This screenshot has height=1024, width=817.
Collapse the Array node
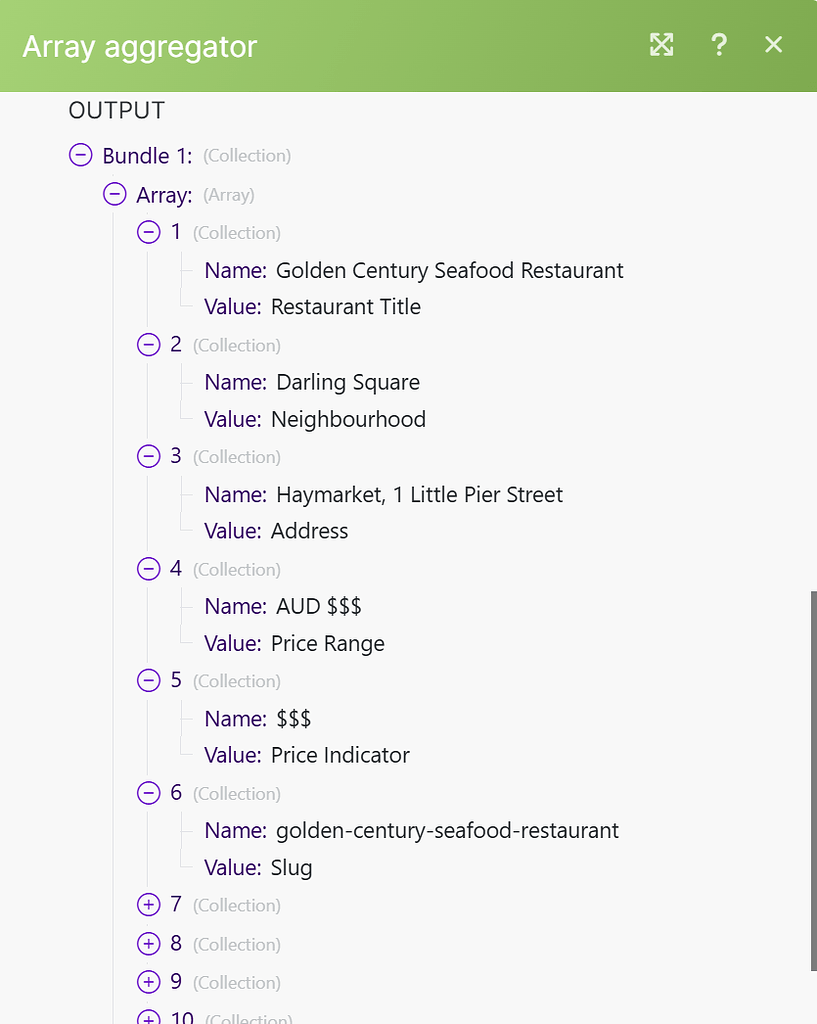(114, 194)
